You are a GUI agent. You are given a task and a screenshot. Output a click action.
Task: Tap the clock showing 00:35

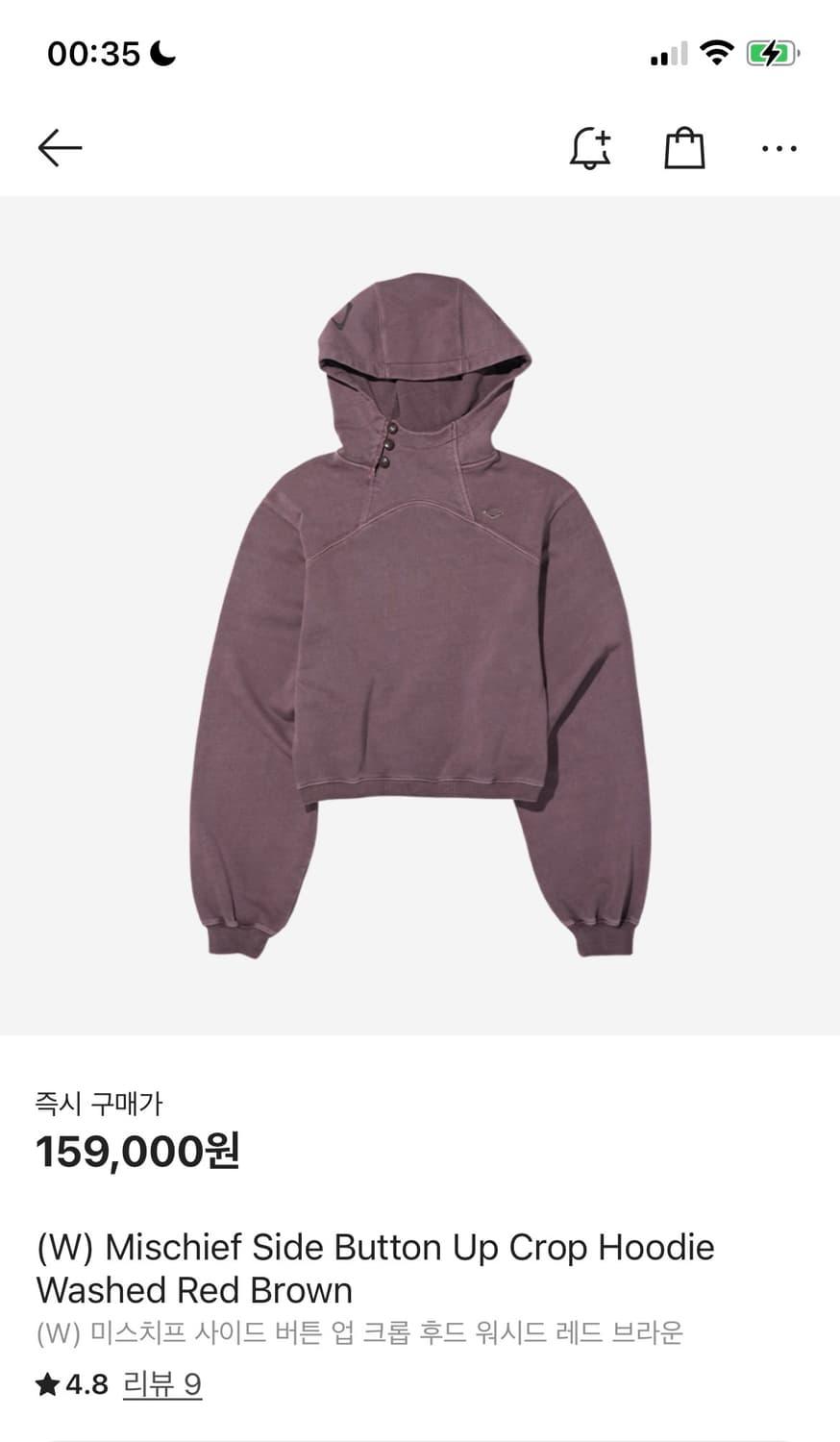(x=92, y=54)
